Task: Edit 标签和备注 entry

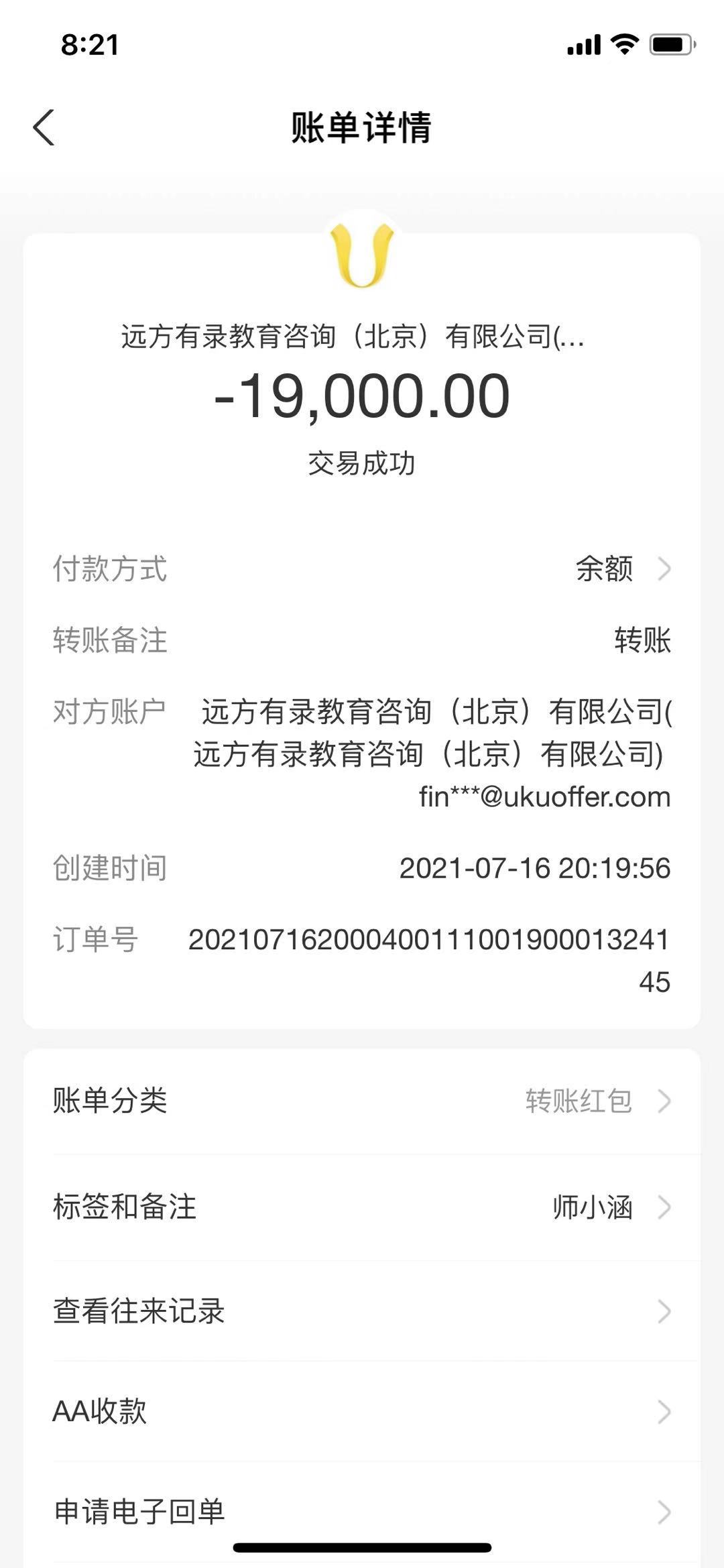Action: point(362,1207)
